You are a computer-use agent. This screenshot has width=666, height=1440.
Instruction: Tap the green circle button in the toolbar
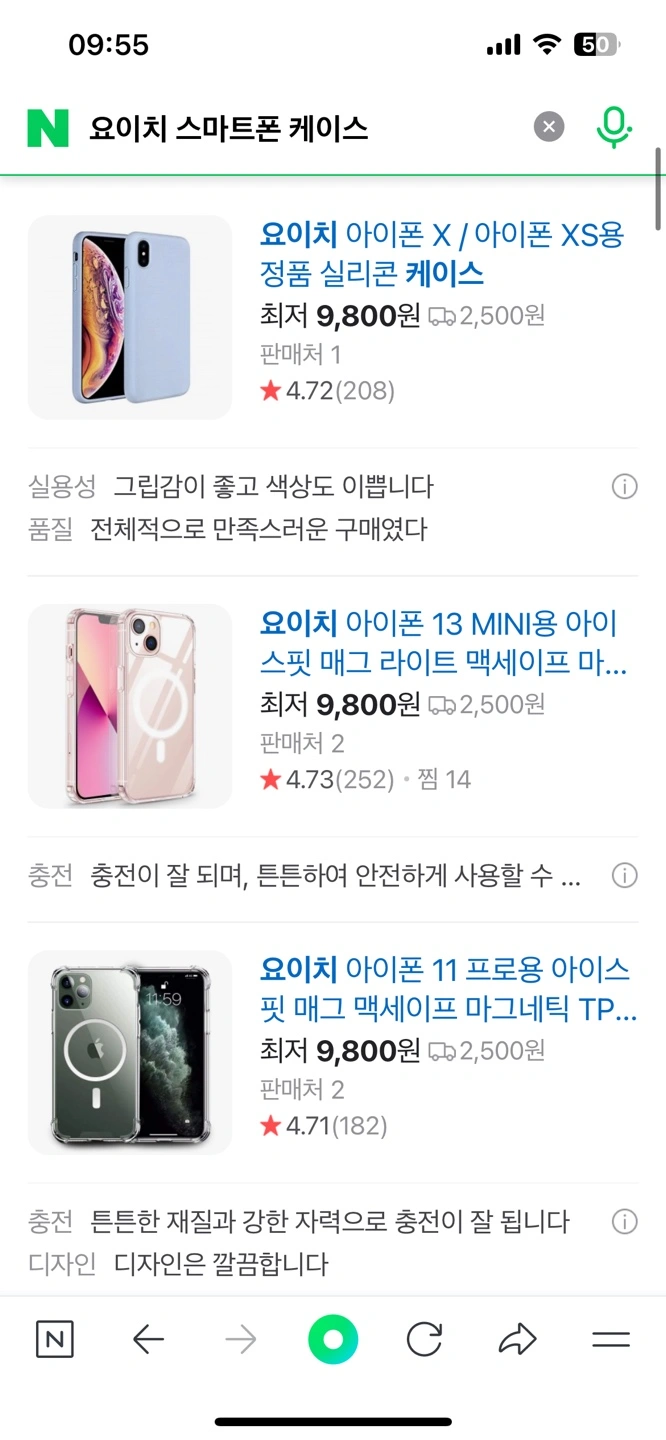pos(333,1340)
